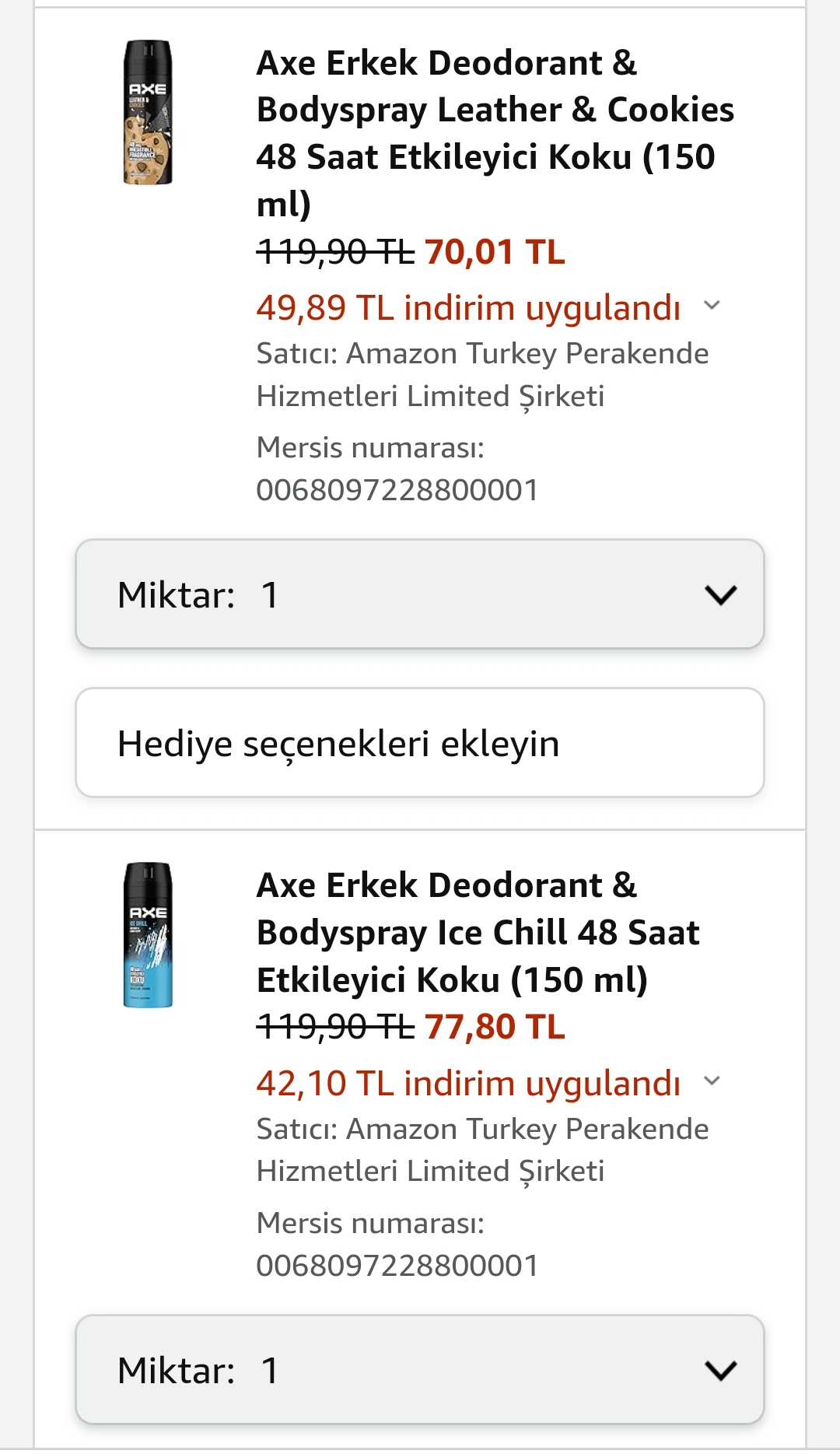Screen dimensions: 840x1454
Task: Tap Hediye seçenekleri ekleyin button
Action: tap(420, 743)
